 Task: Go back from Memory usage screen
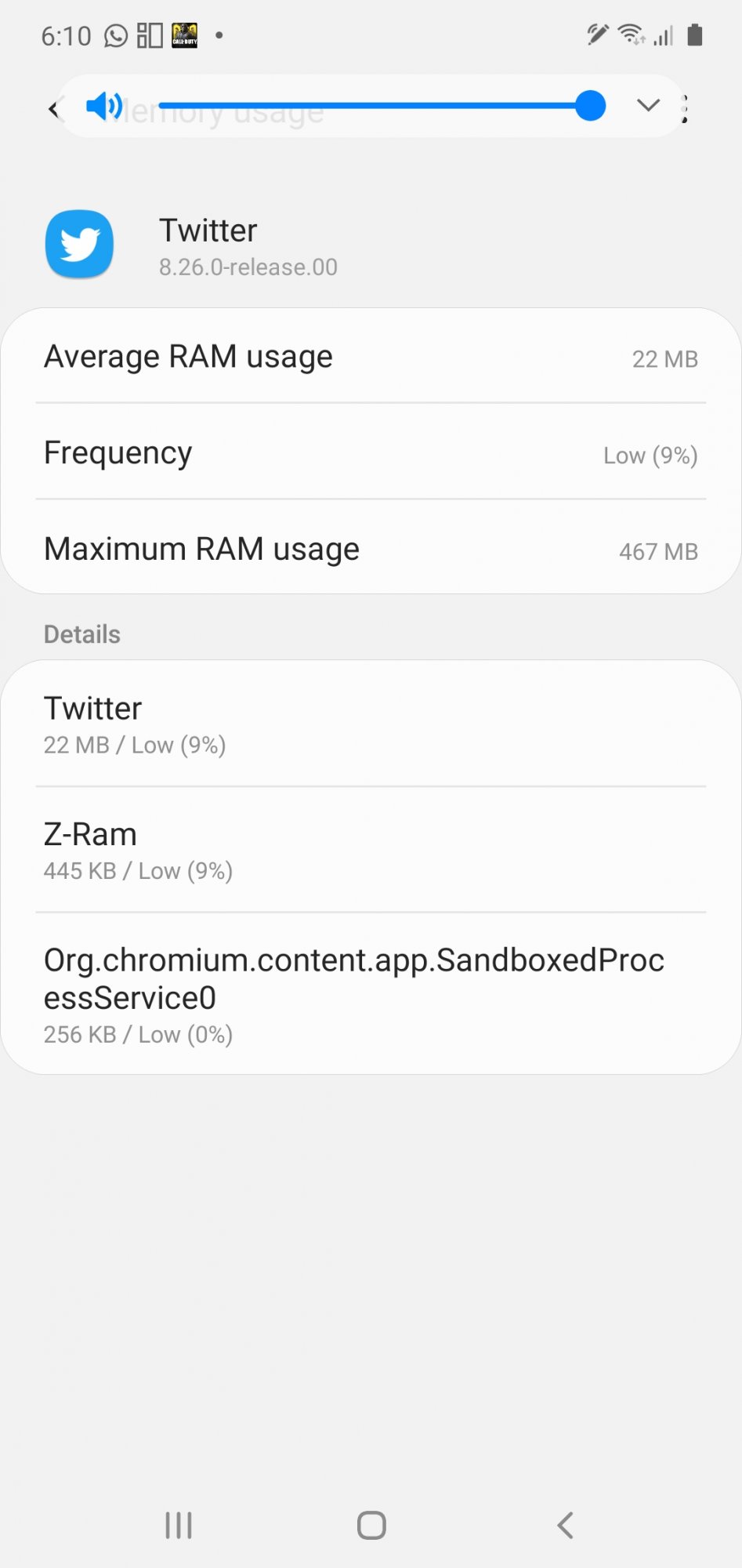[x=53, y=108]
